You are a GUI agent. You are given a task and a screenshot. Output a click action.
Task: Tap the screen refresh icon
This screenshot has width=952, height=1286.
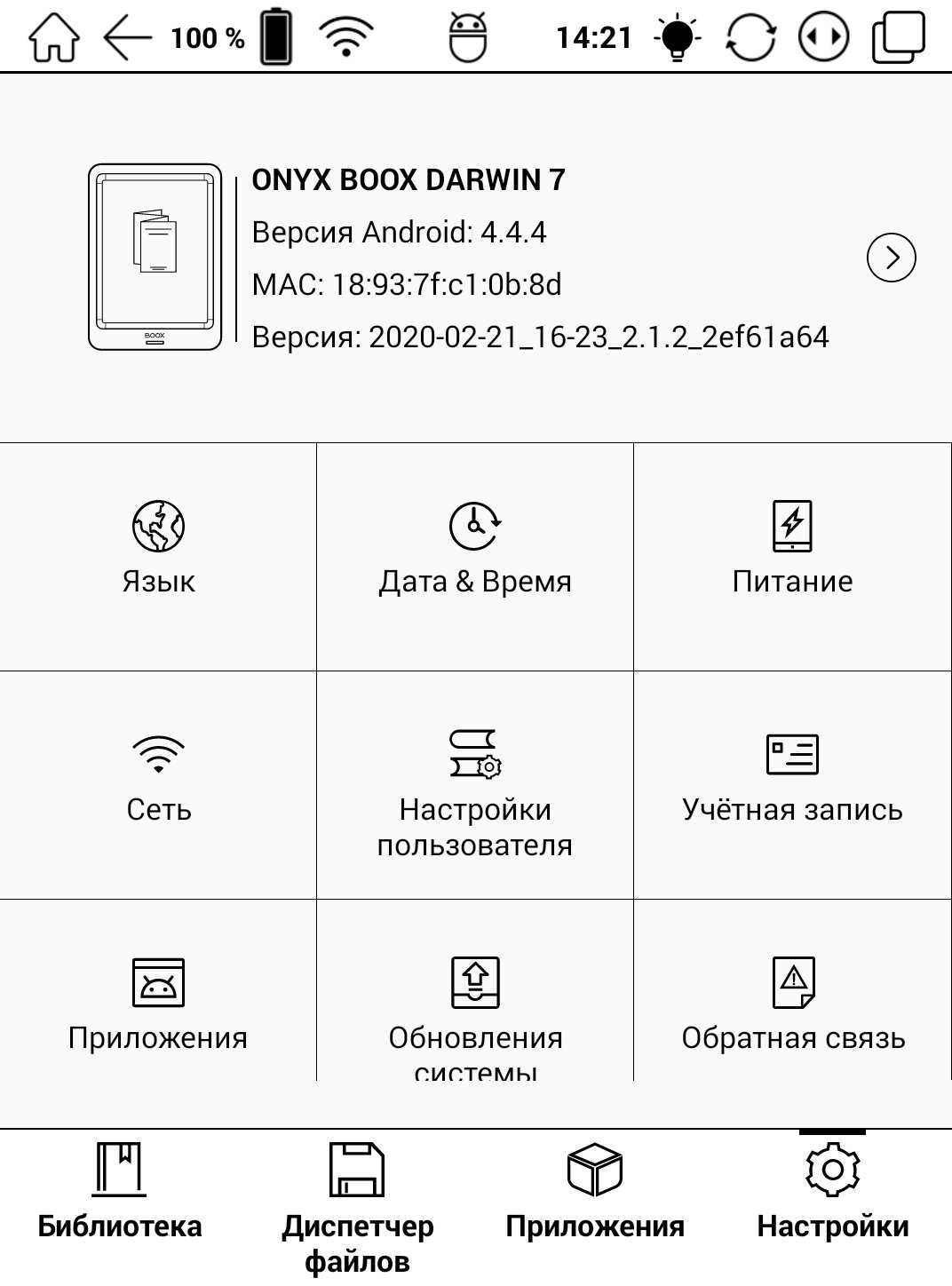[x=750, y=37]
